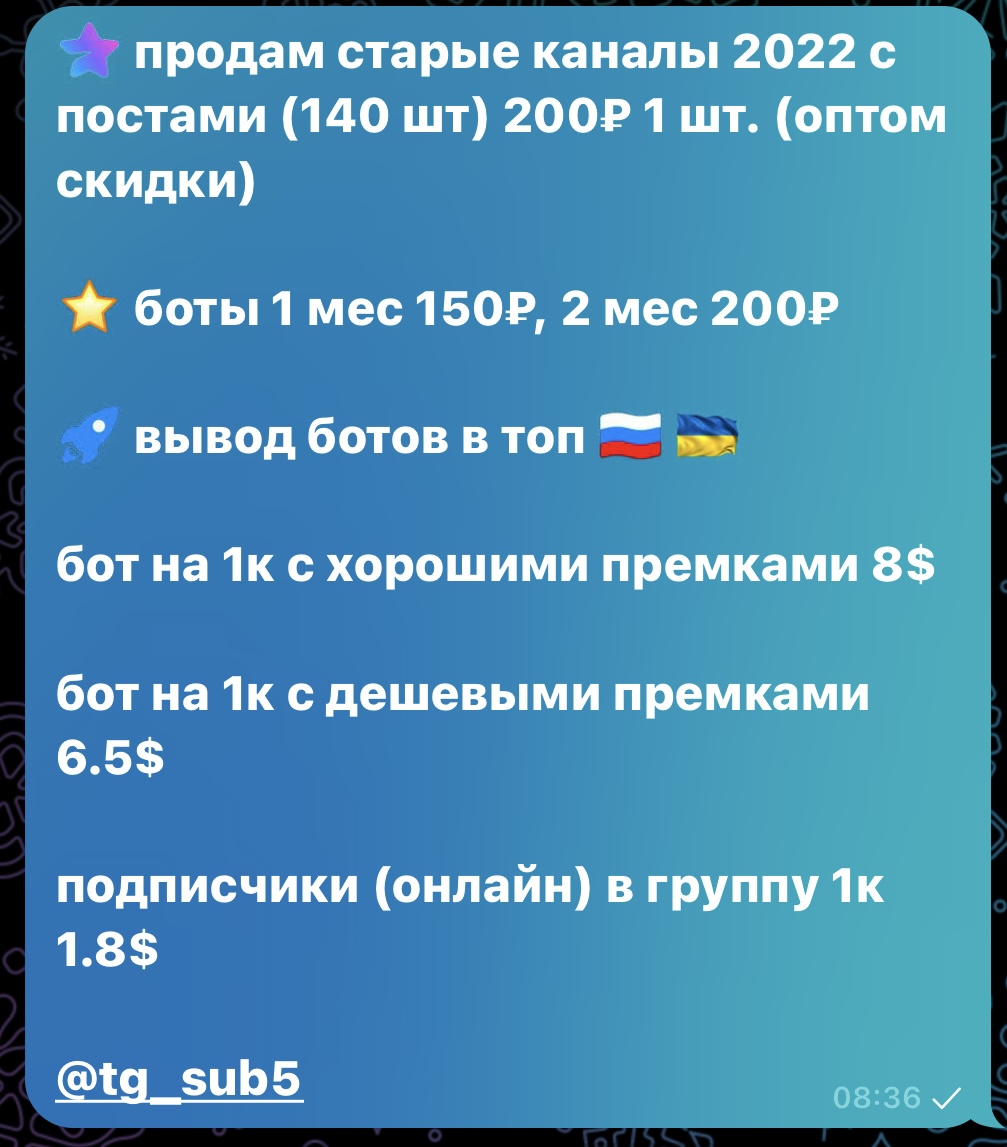Open the @tg_sub5 mention link
1007x1147 pixels.
pos(178,1080)
